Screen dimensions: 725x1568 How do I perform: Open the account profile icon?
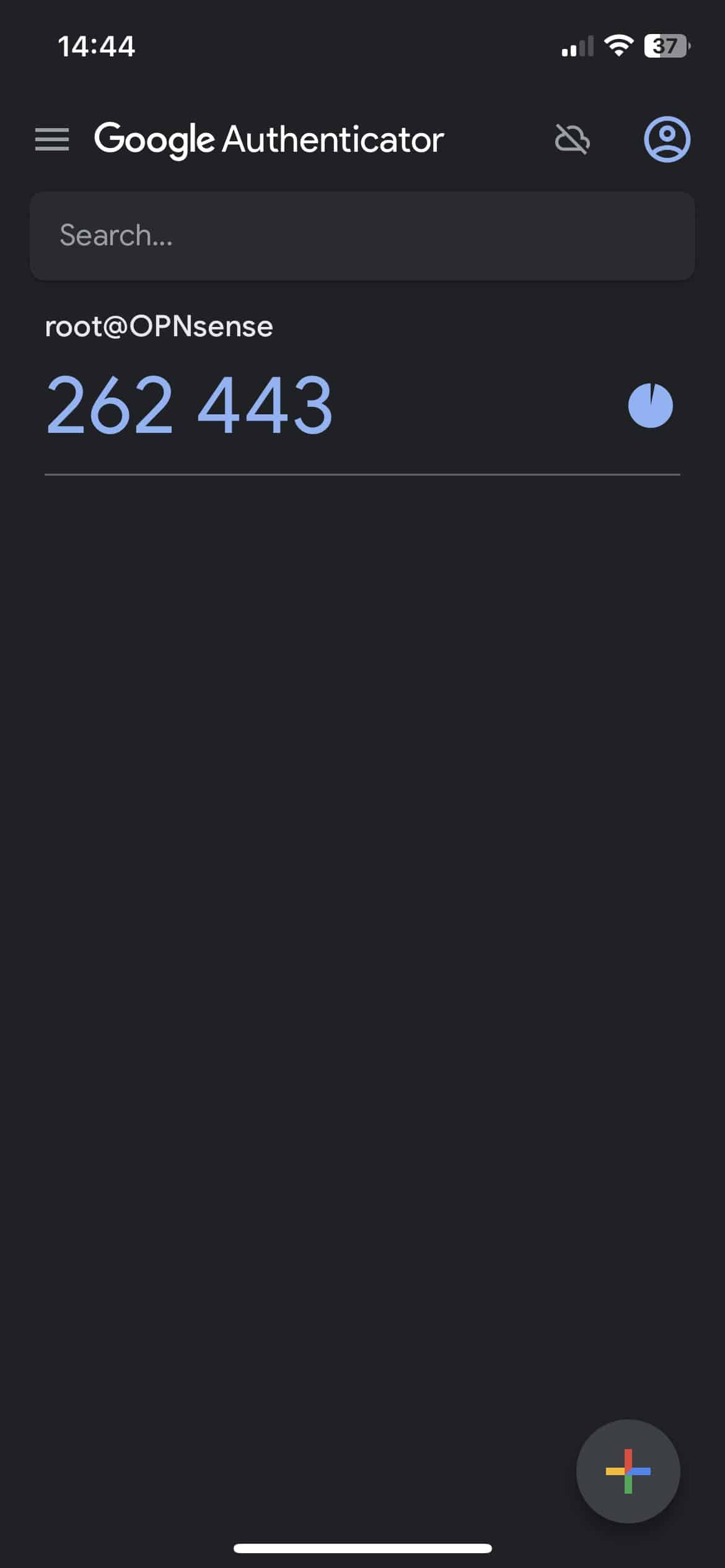pos(667,139)
